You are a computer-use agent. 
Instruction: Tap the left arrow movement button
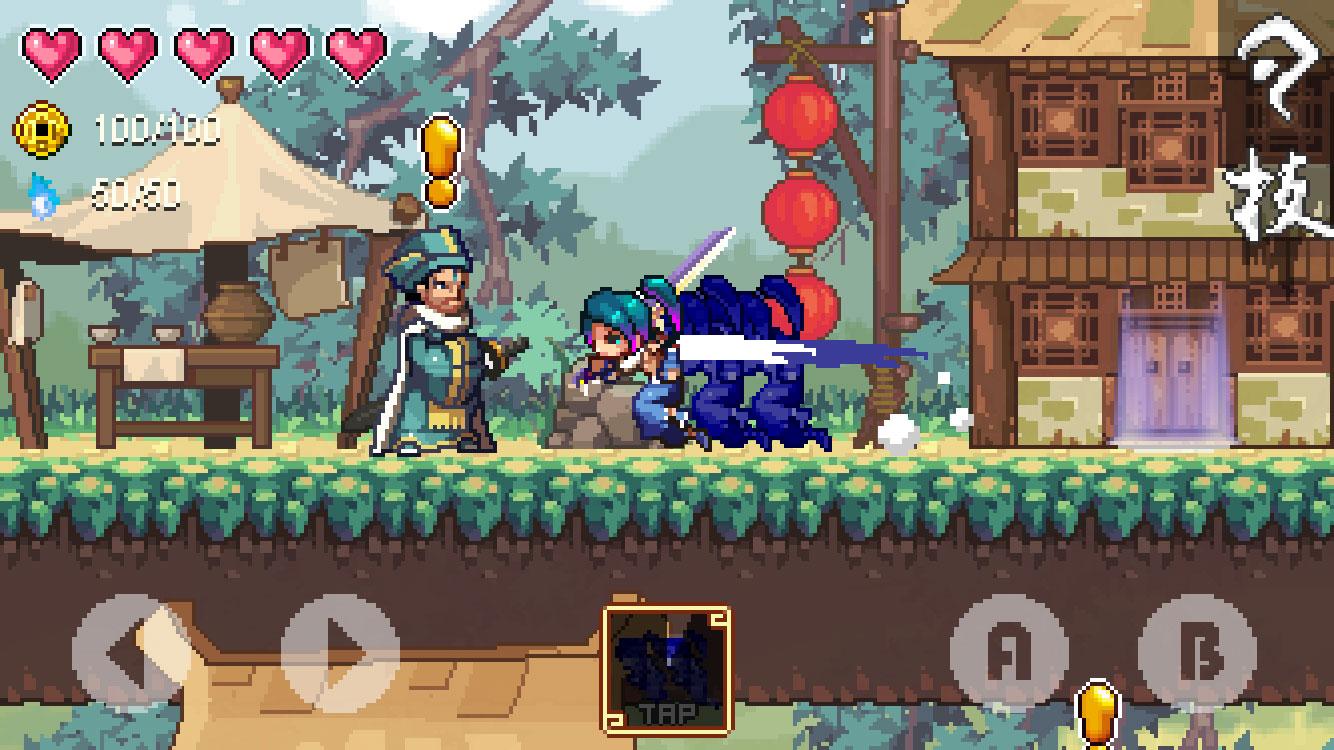(131, 654)
